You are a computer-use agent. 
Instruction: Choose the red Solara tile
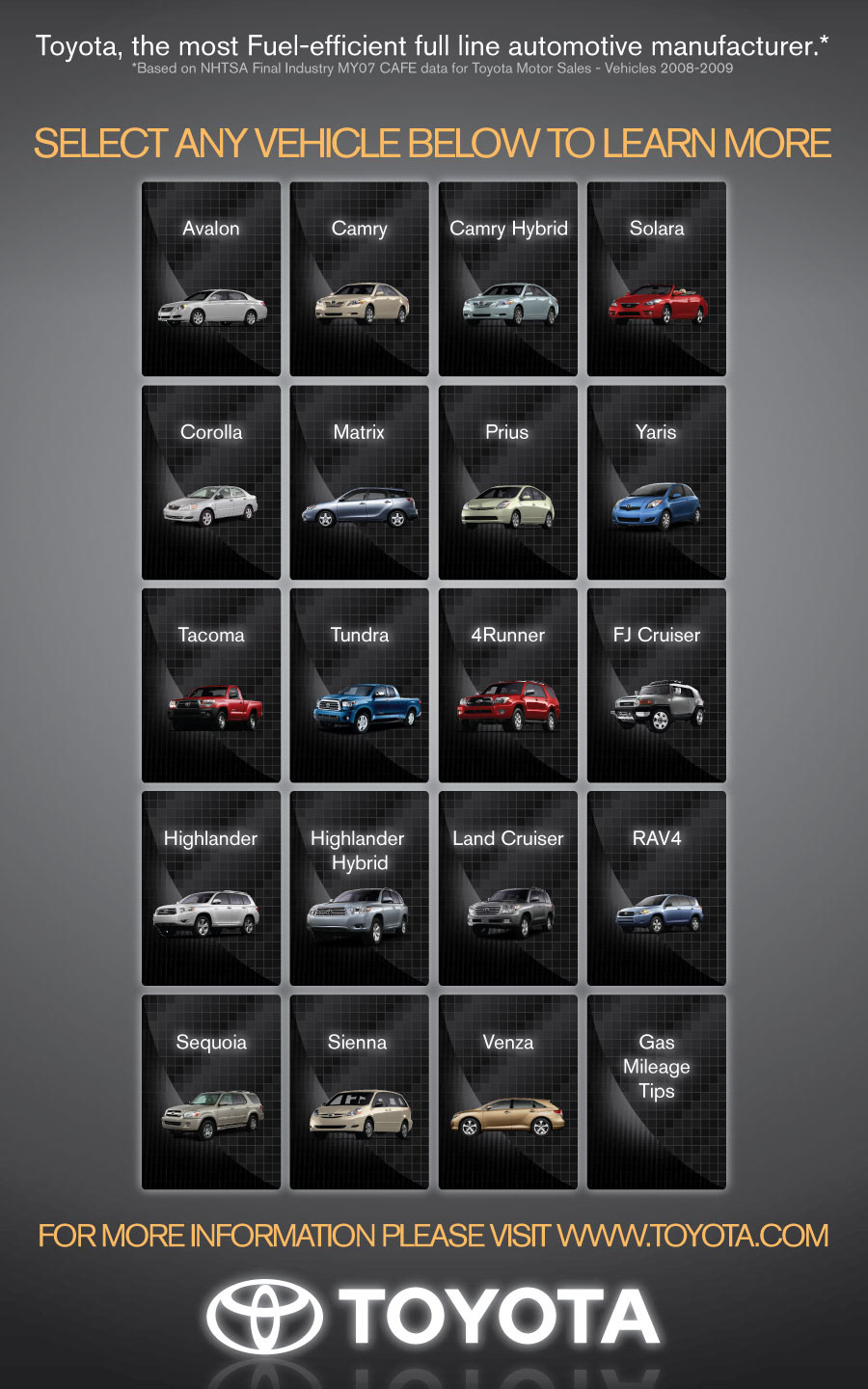pyautogui.click(x=657, y=279)
